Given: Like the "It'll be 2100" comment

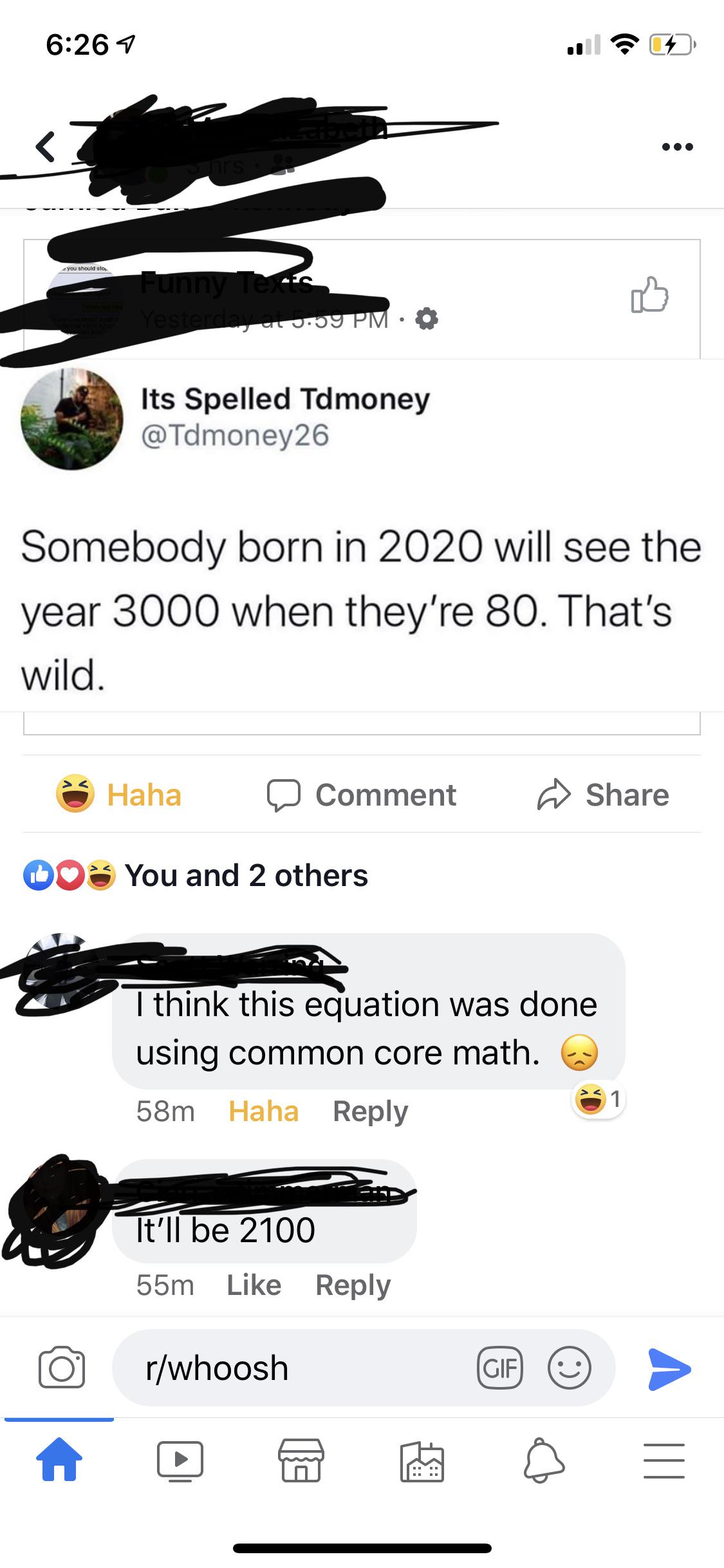Looking at the screenshot, I should point(254,1285).
